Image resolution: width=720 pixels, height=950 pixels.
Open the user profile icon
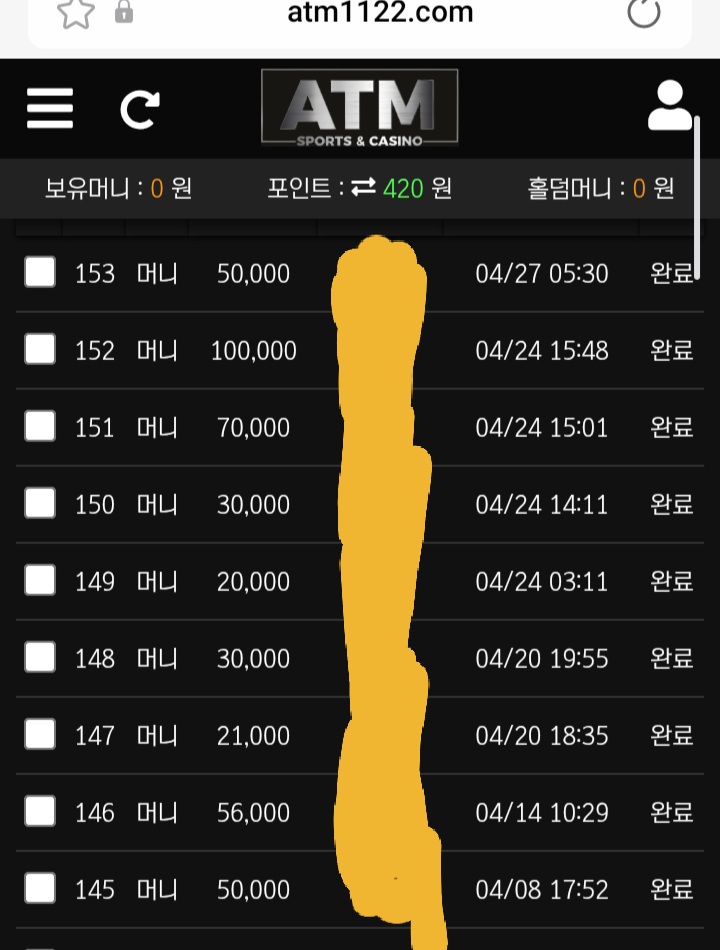coord(669,106)
